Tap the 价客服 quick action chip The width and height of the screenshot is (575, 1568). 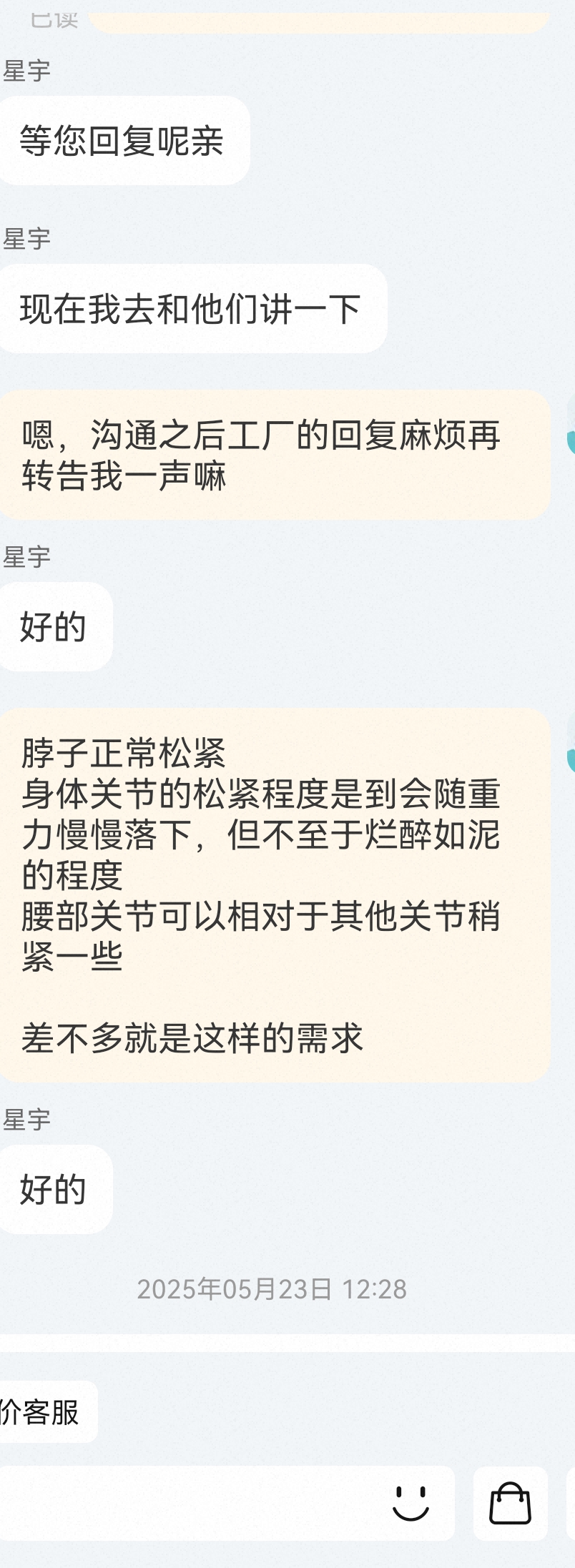43,1411
